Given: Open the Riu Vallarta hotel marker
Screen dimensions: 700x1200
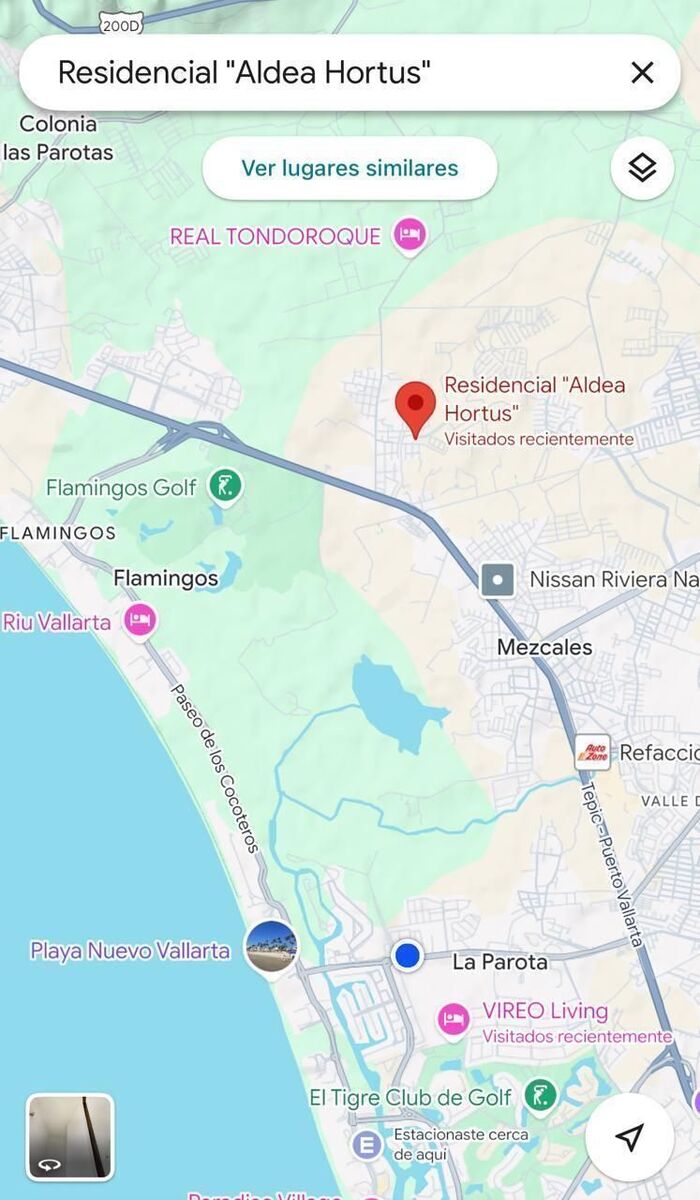Looking at the screenshot, I should (x=140, y=620).
